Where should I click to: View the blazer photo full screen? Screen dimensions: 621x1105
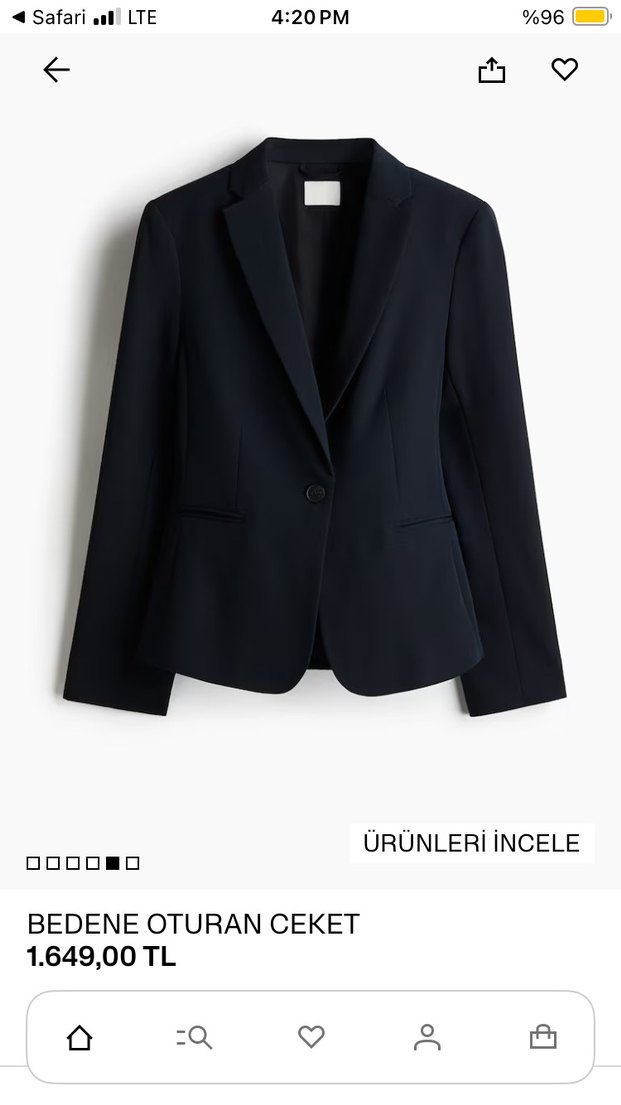[310, 430]
